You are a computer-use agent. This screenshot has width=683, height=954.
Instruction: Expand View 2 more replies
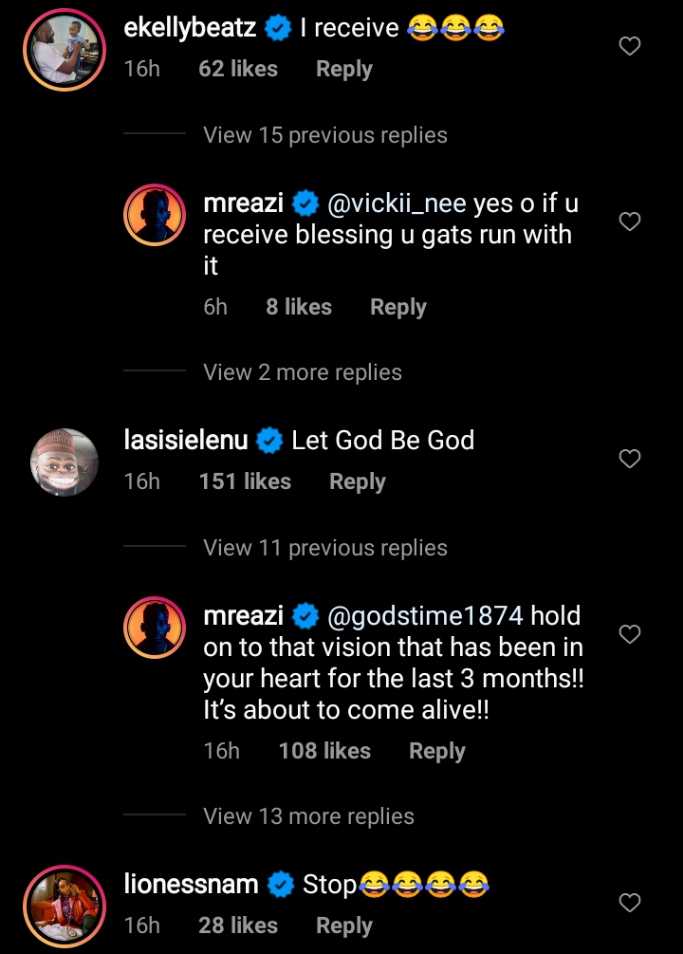click(x=302, y=372)
